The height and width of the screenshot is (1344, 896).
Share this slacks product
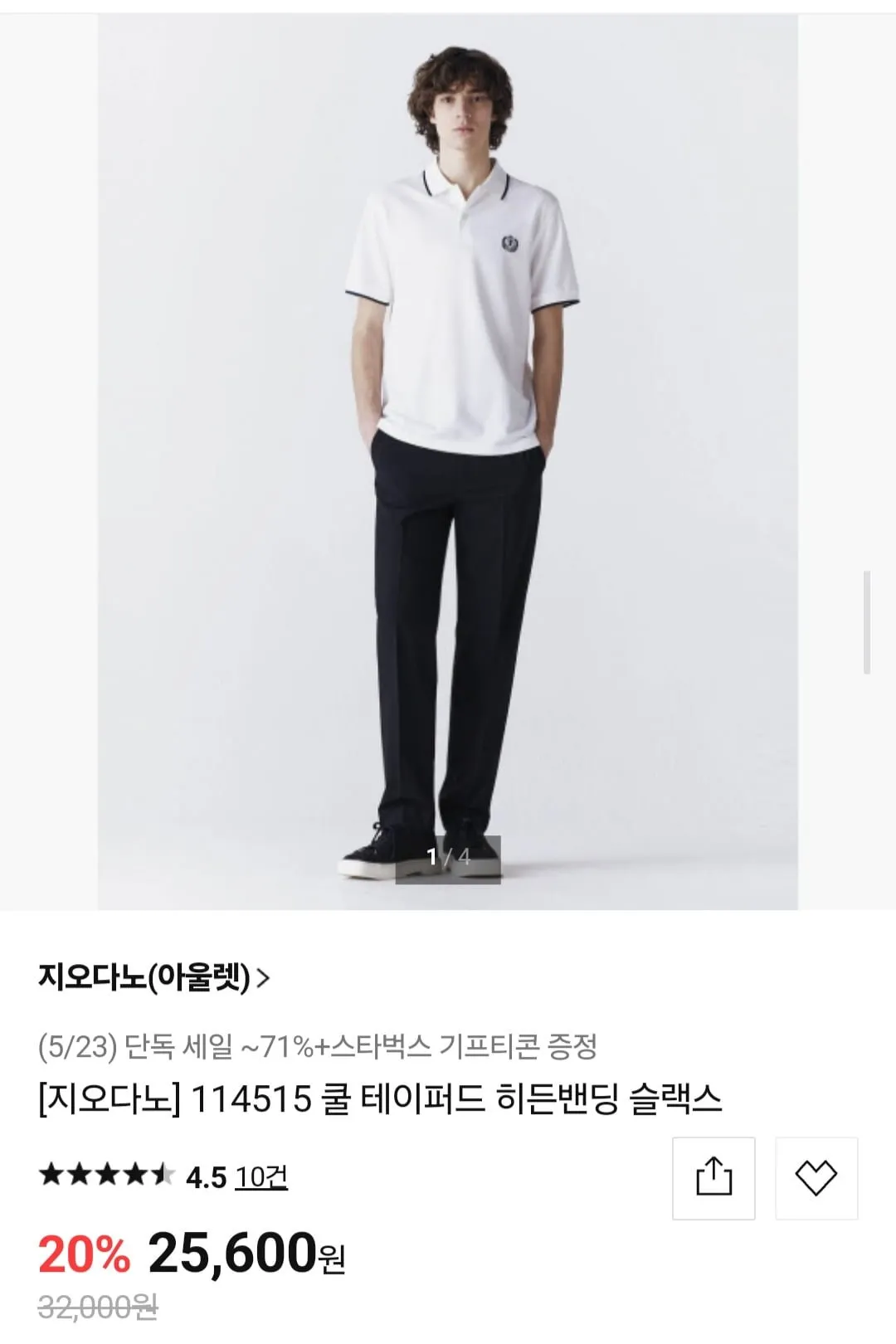(x=713, y=1178)
